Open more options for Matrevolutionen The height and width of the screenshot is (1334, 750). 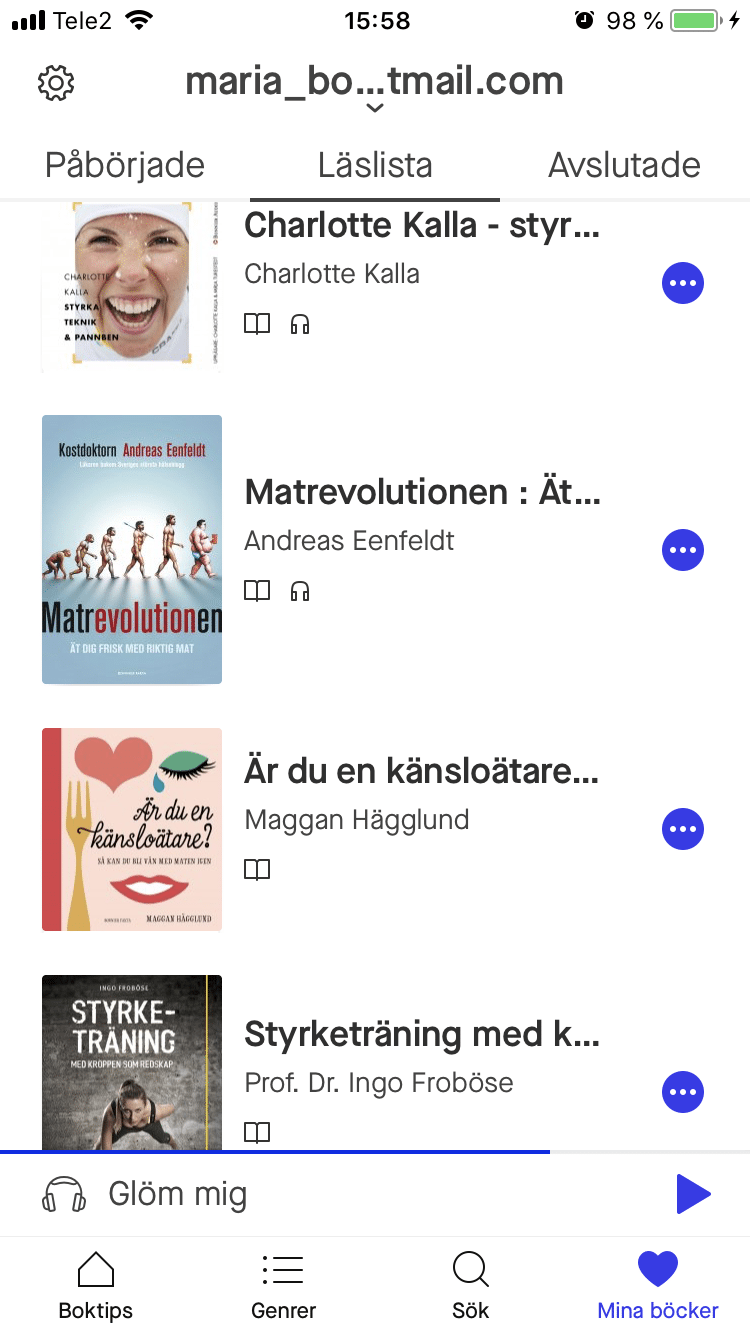click(683, 549)
